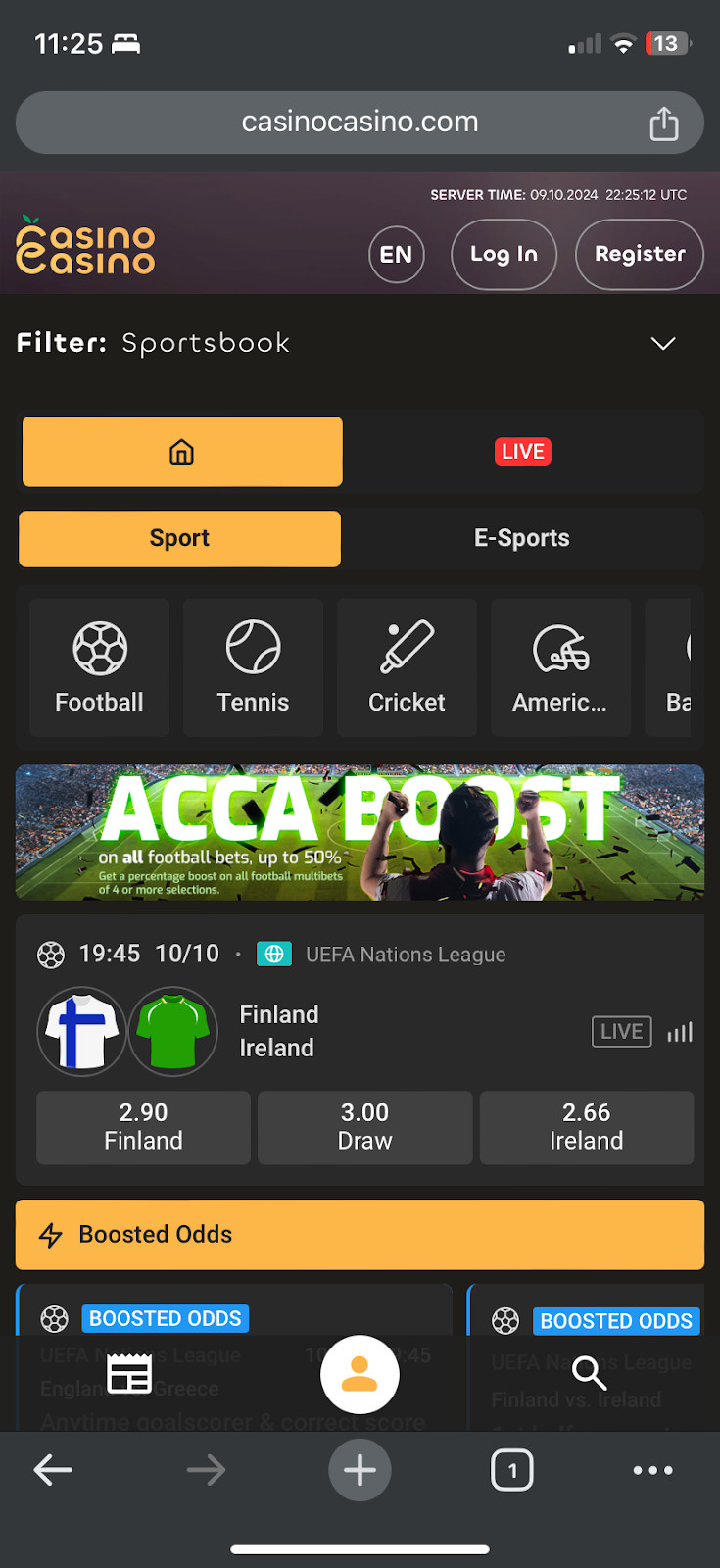Open the Cricket category

[407, 667]
